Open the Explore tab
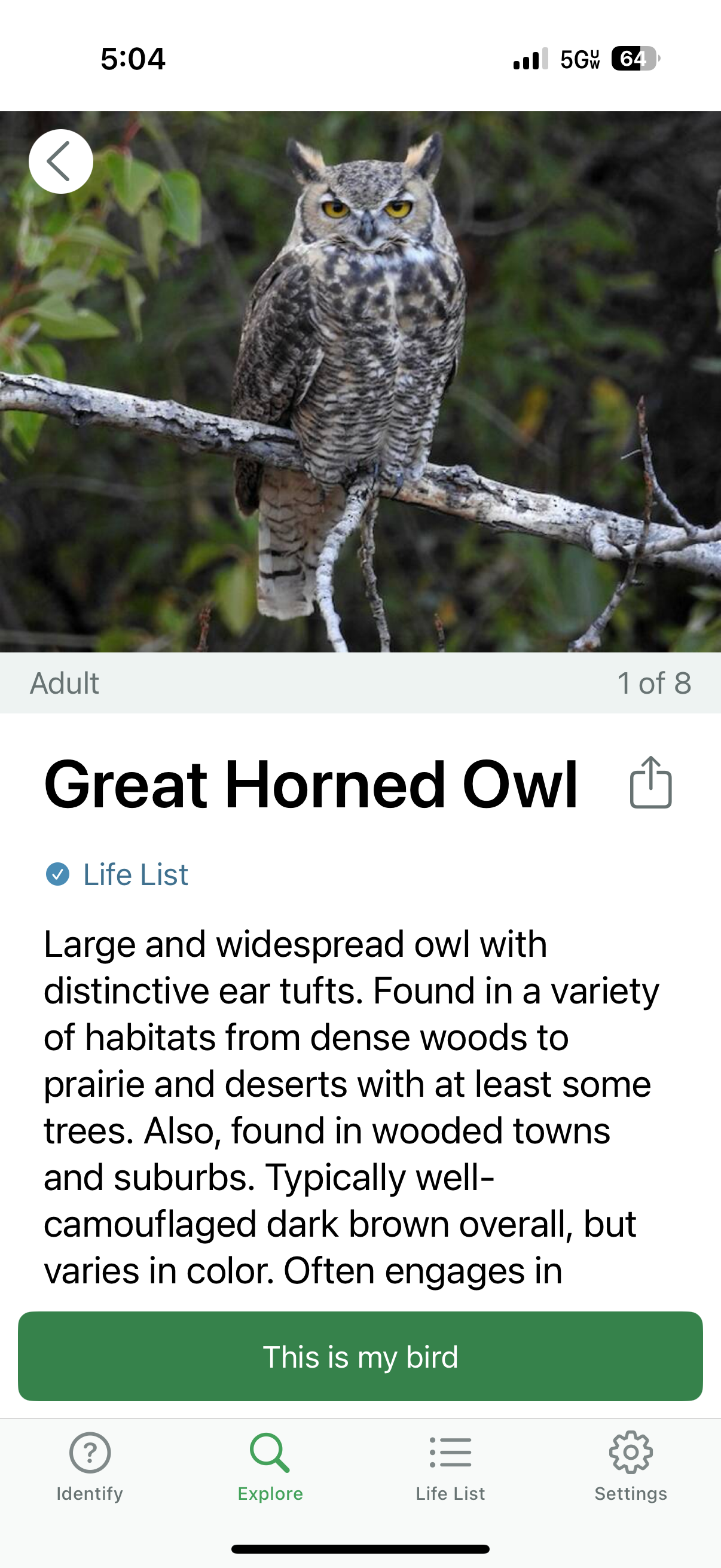This screenshot has height=1568, width=721. [x=270, y=1467]
